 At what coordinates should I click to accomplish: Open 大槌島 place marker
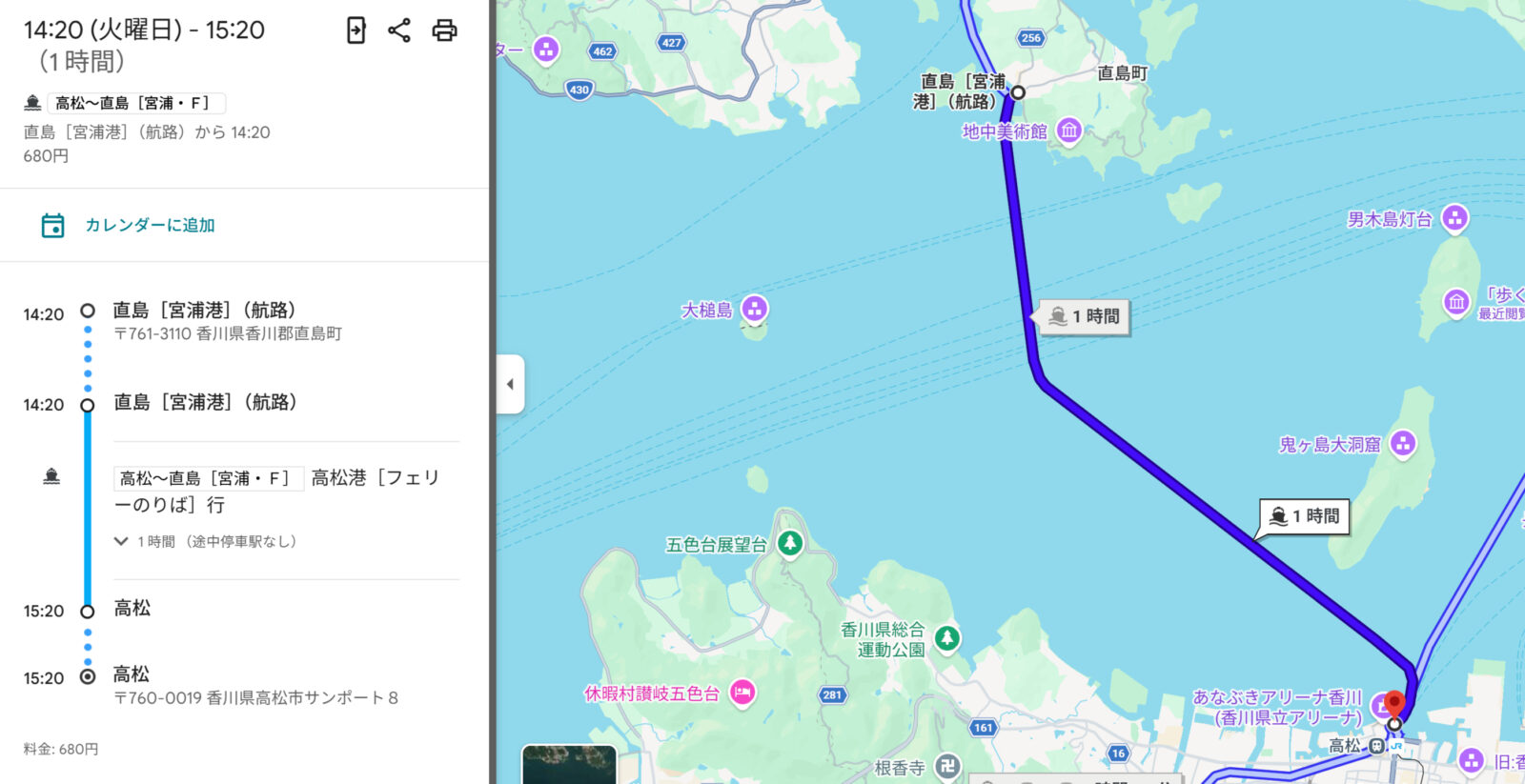755,309
